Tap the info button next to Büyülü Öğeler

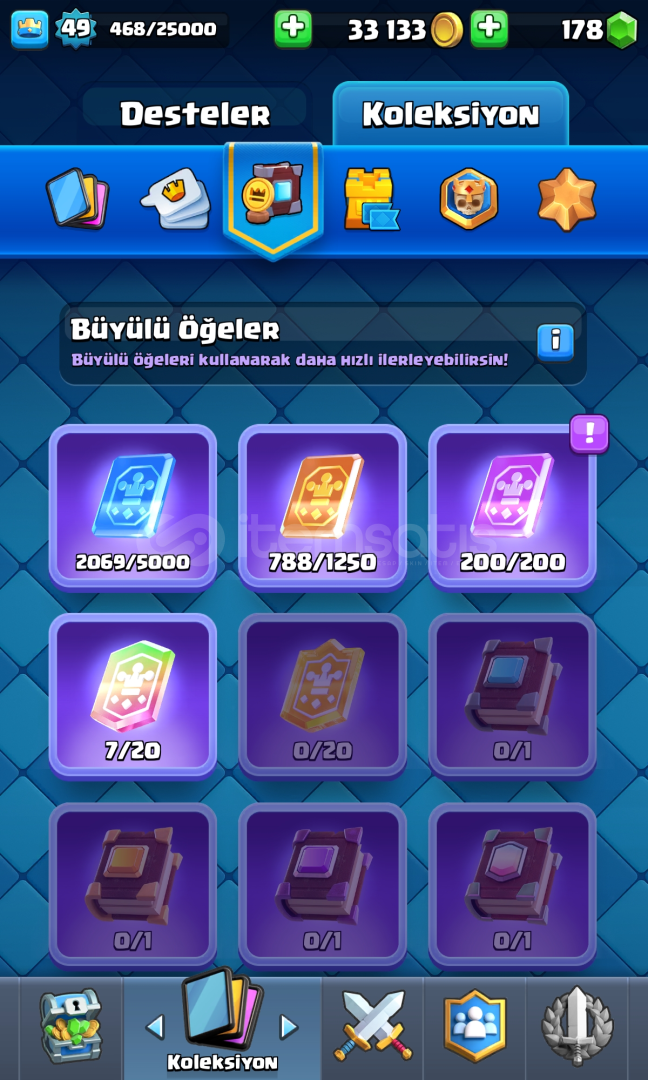coord(555,342)
